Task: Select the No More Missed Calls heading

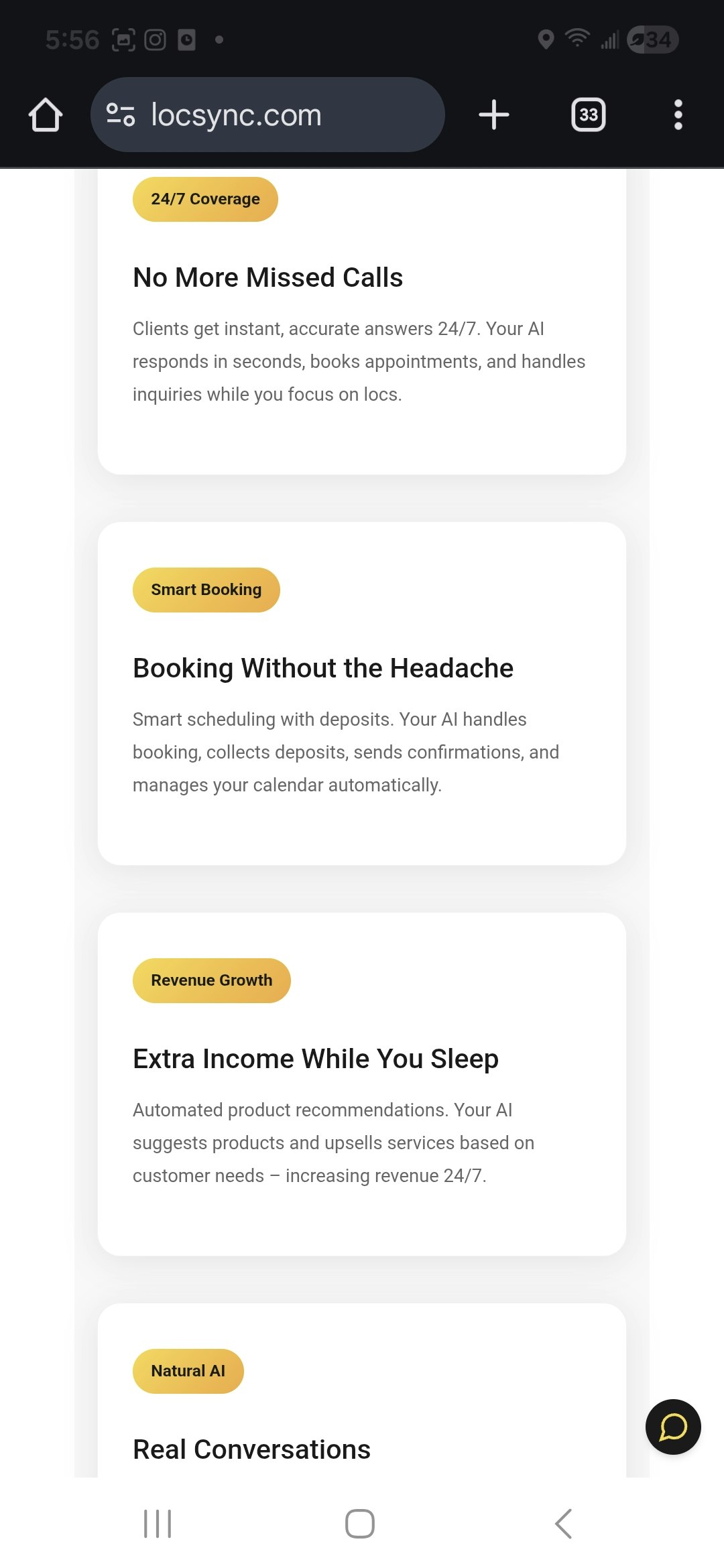Action: (x=267, y=277)
